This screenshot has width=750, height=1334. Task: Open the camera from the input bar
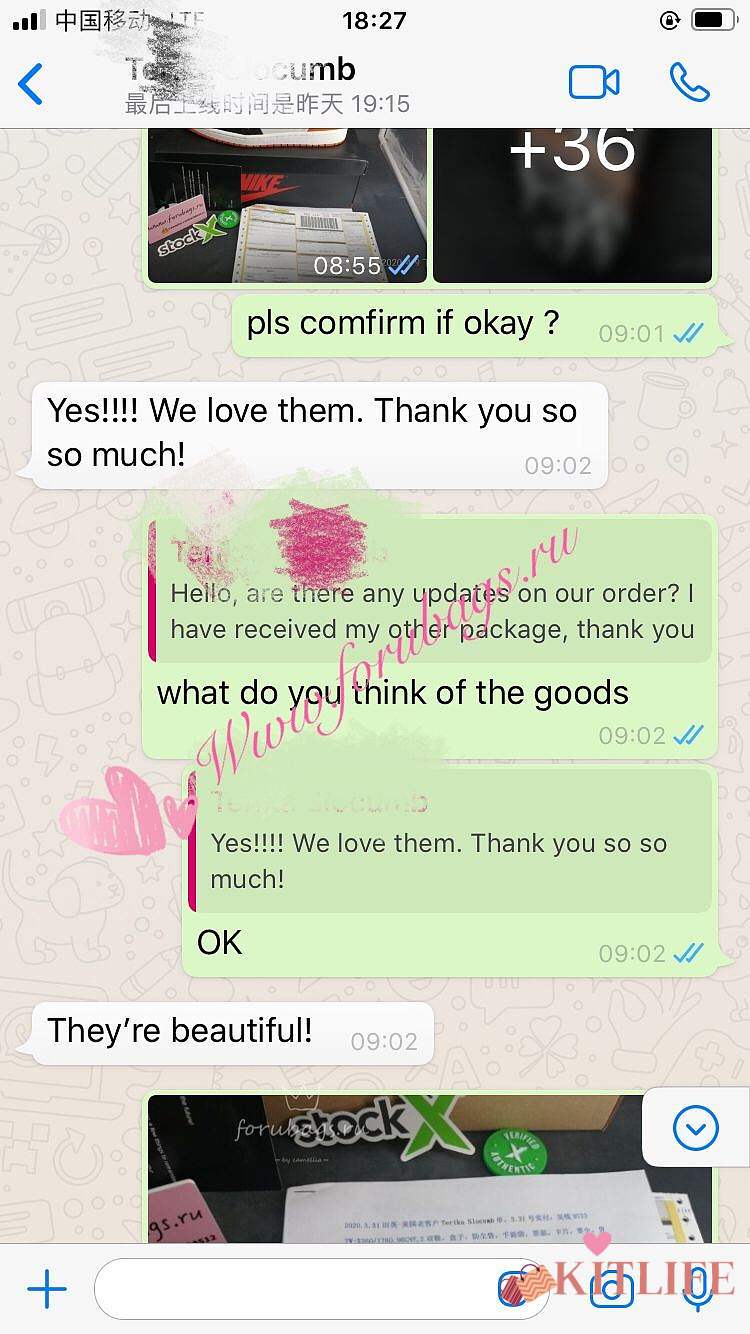pos(612,1290)
